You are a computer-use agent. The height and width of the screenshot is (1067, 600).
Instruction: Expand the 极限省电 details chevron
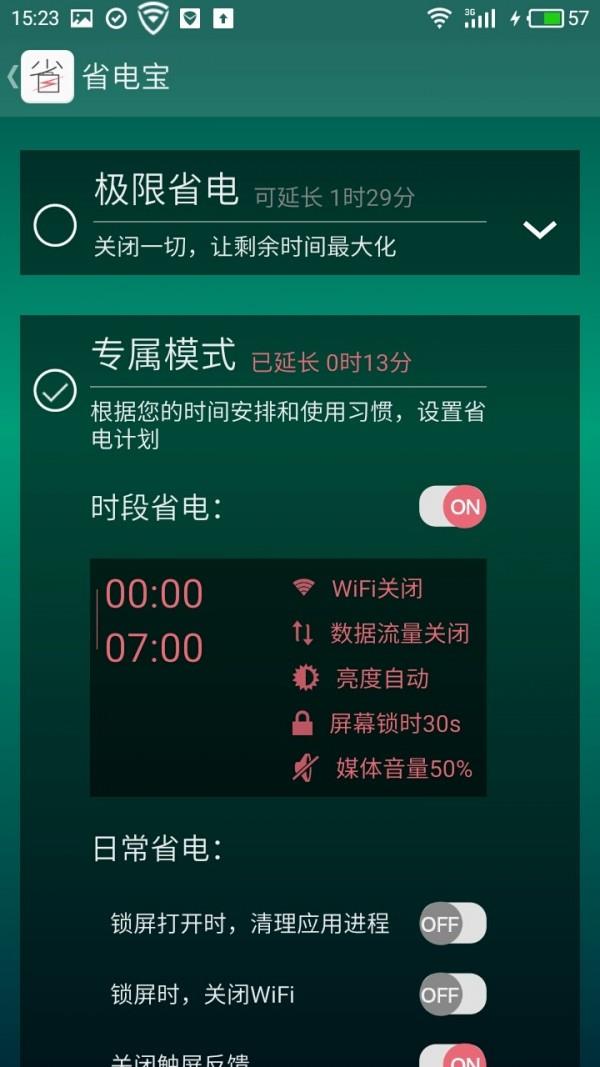tap(540, 230)
